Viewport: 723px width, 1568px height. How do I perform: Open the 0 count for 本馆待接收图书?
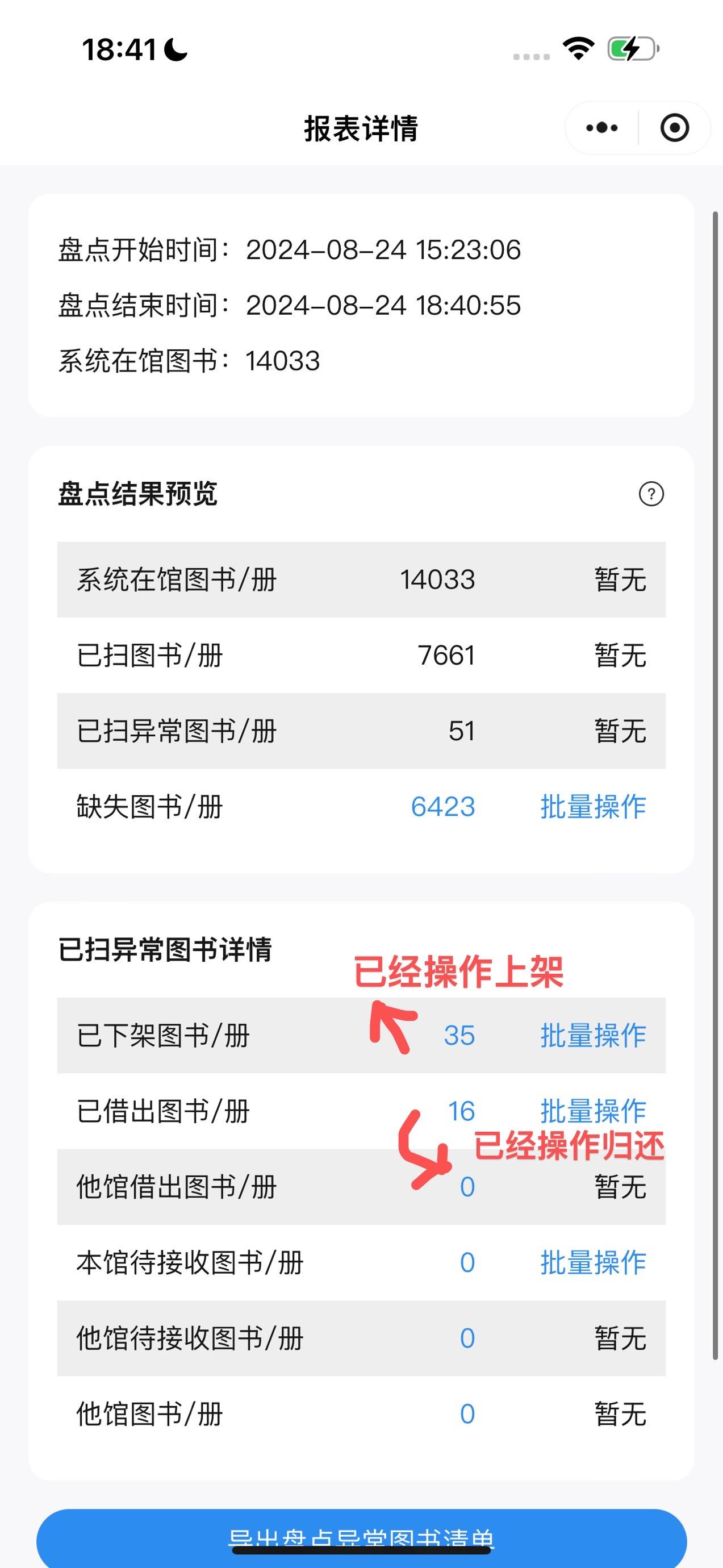[x=467, y=1262]
